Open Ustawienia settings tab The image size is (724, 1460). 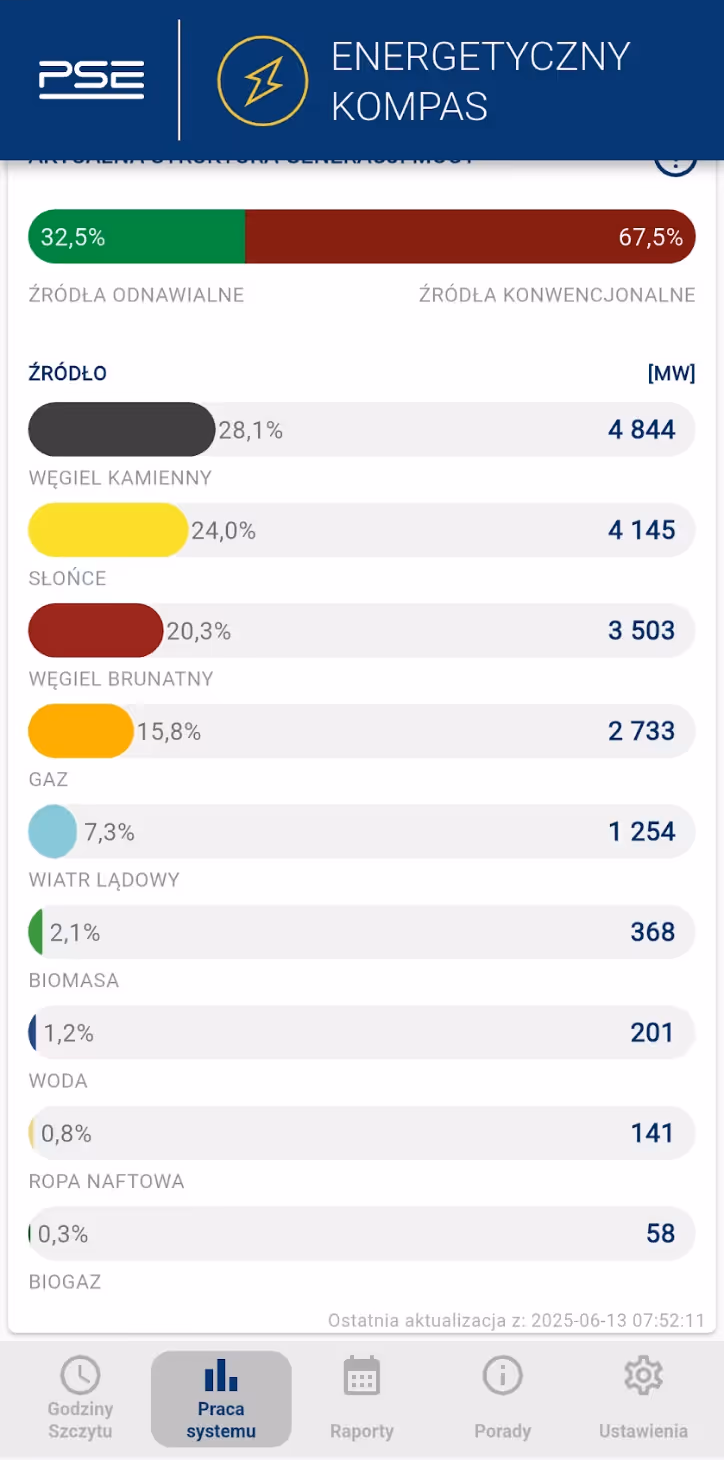[x=643, y=1398]
